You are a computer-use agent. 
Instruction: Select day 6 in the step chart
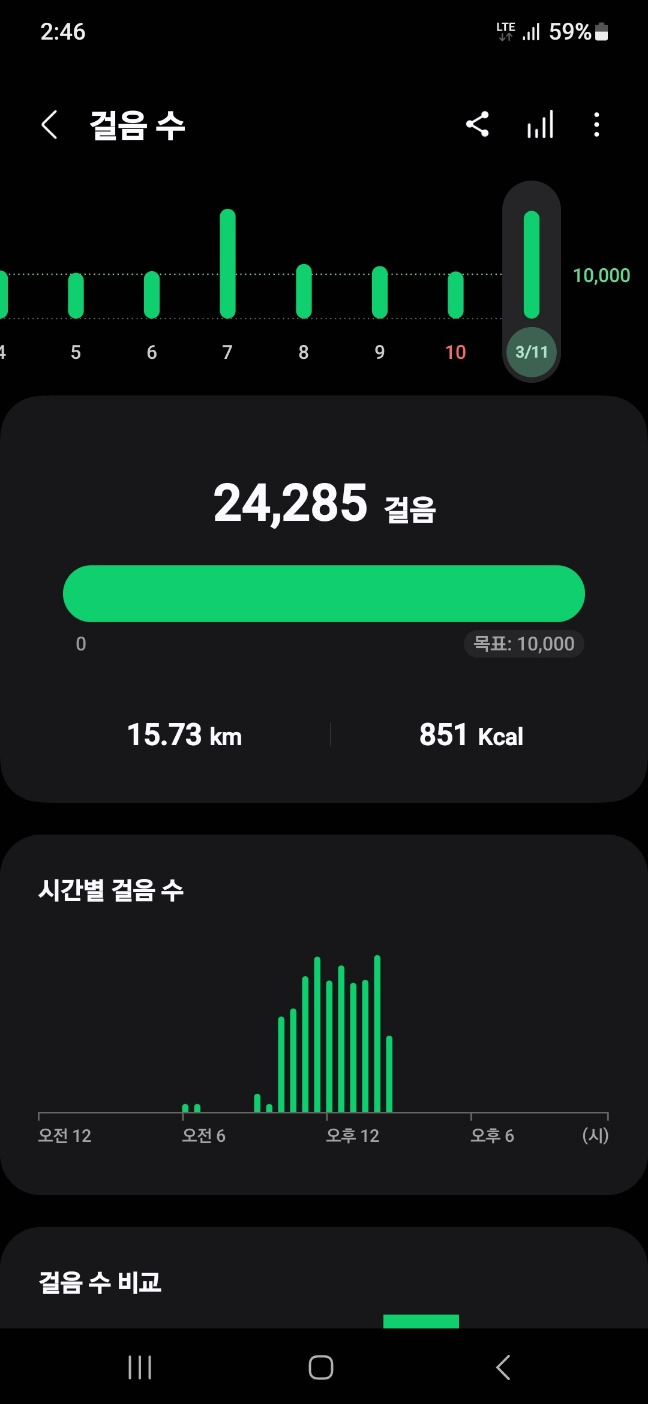152,300
